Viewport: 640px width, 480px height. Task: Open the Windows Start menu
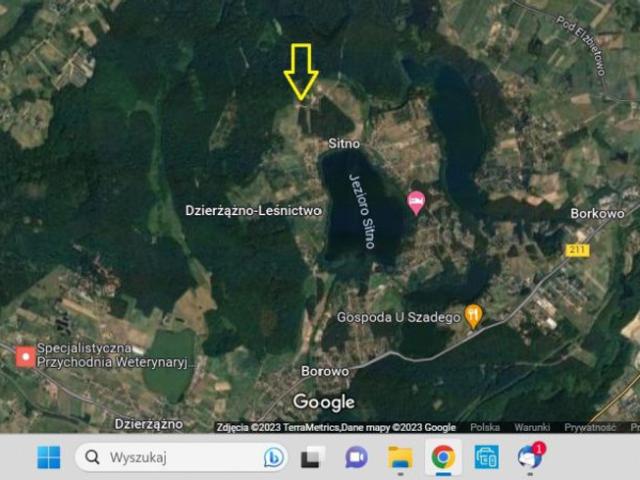click(48, 457)
